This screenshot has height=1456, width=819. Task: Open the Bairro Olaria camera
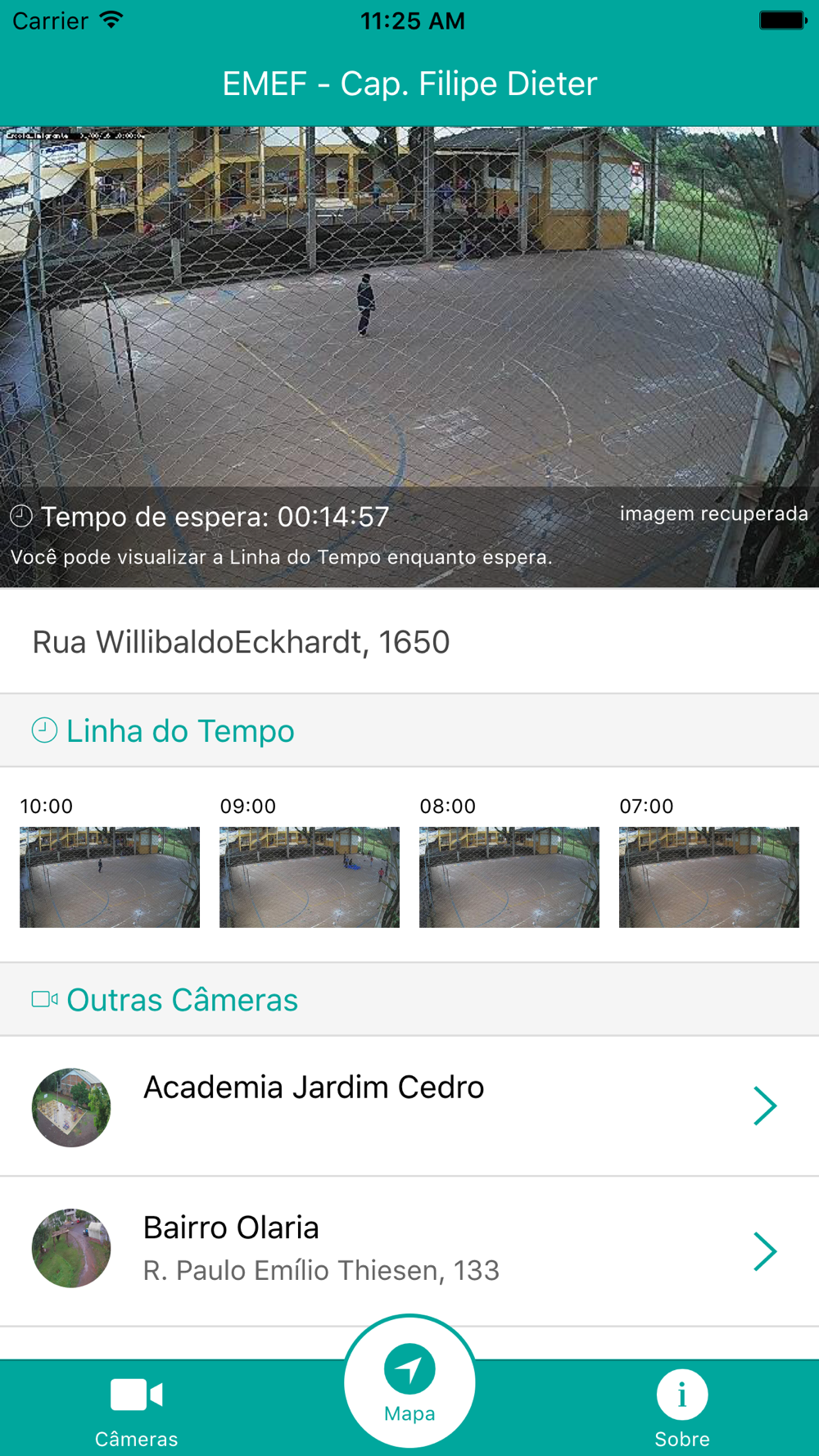coord(409,1250)
